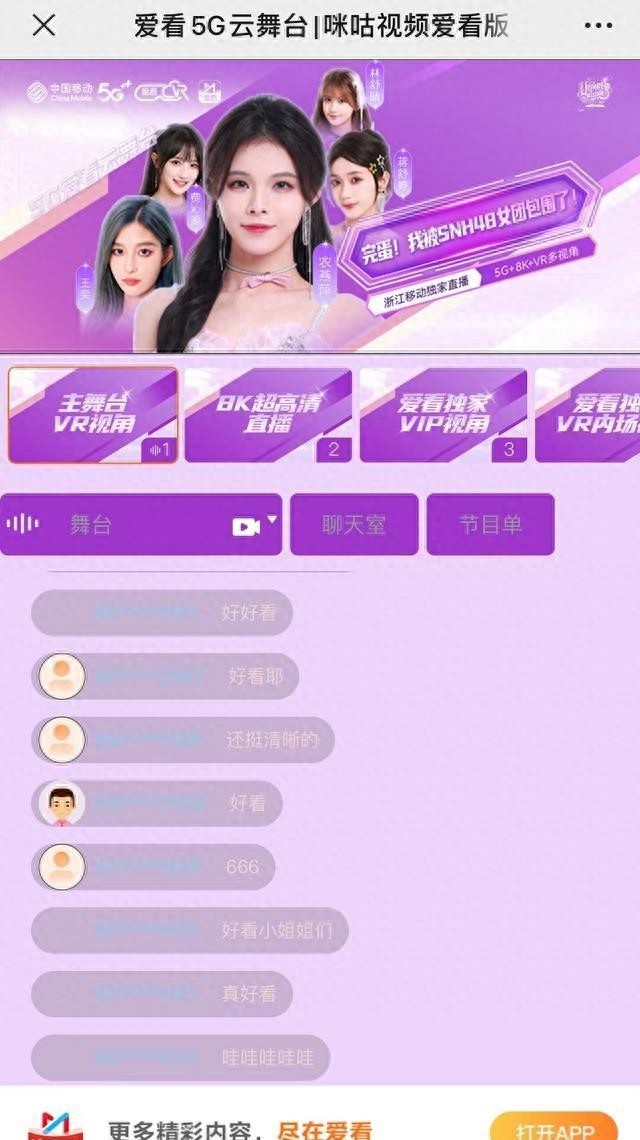
Task: Select the 爱看独家 VR内场 channel
Action: click(x=590, y=415)
